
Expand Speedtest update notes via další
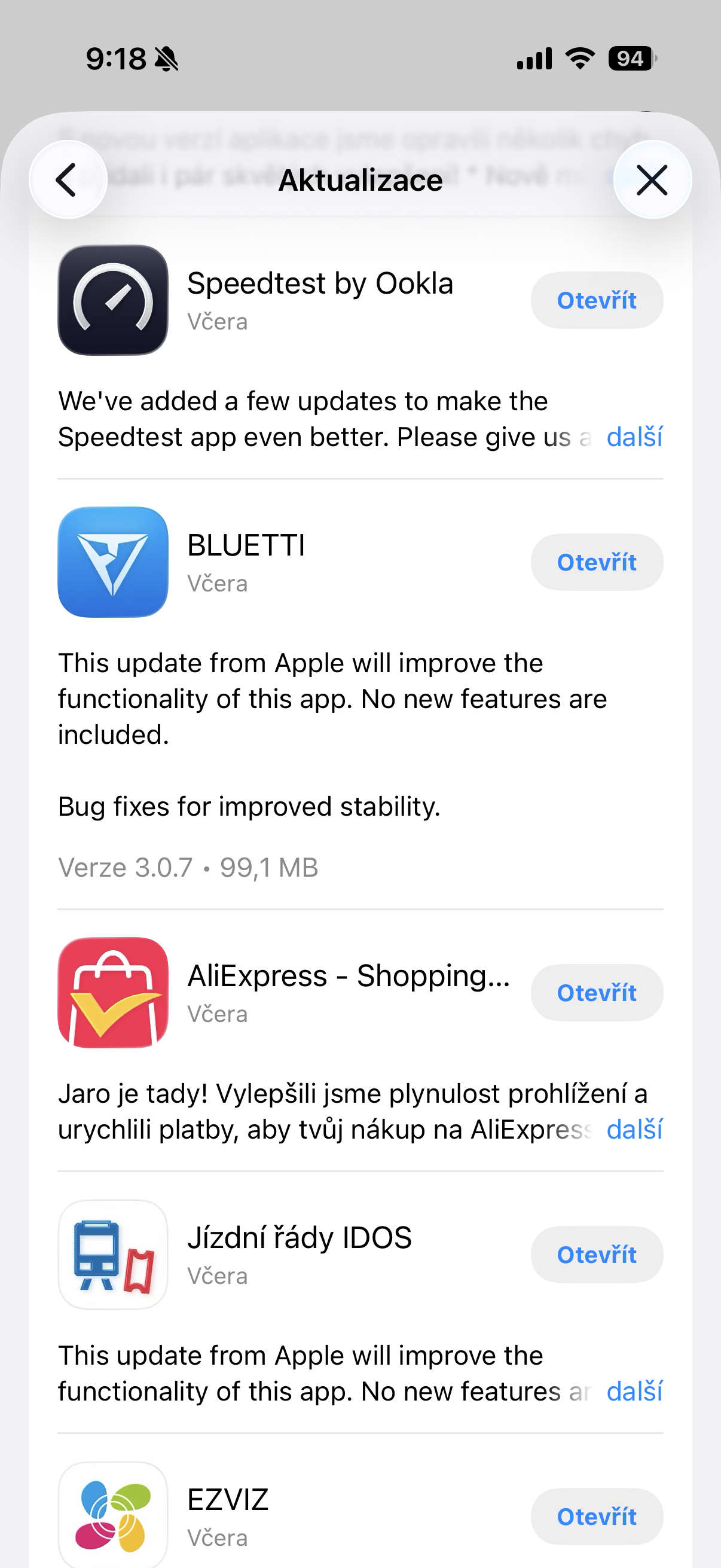pos(634,437)
